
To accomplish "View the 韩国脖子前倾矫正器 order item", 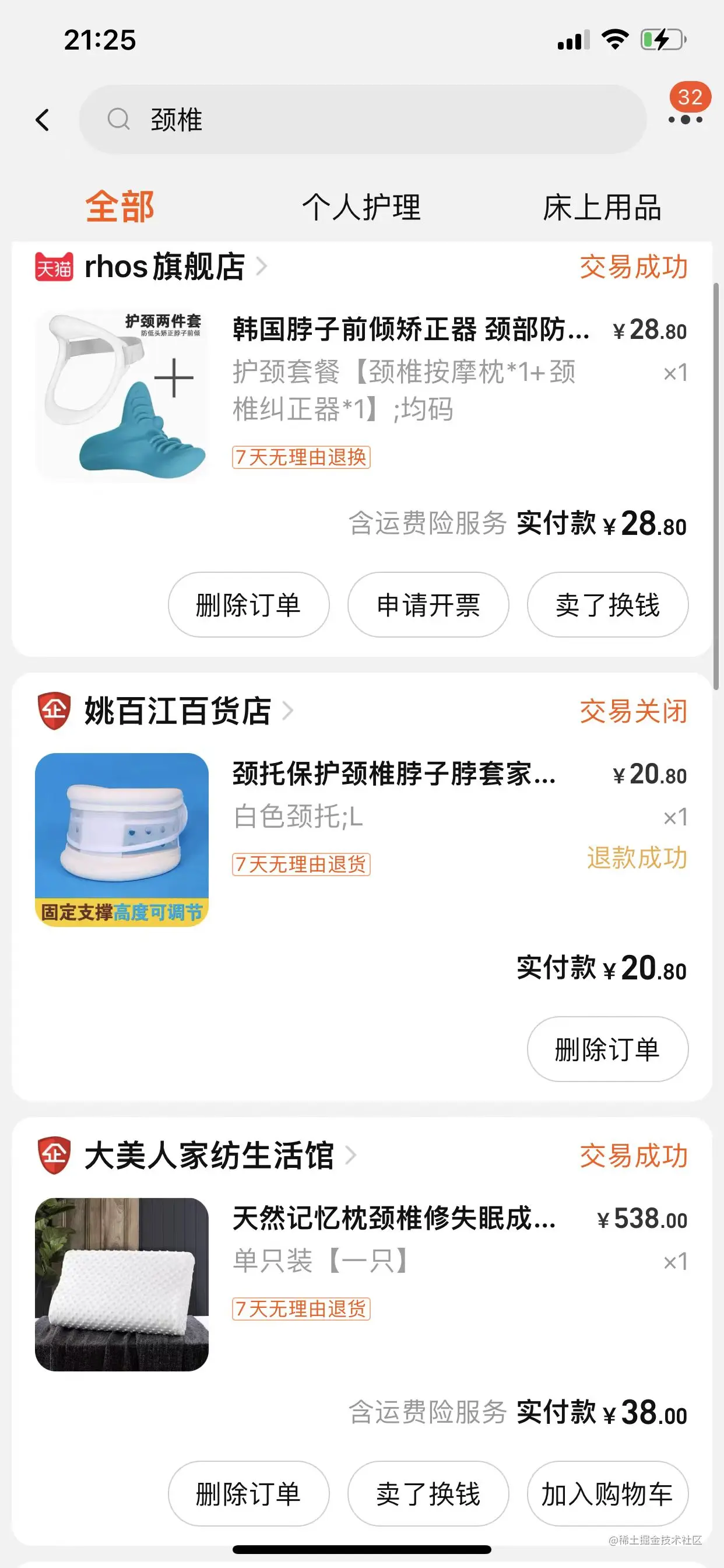I will tap(410, 330).
